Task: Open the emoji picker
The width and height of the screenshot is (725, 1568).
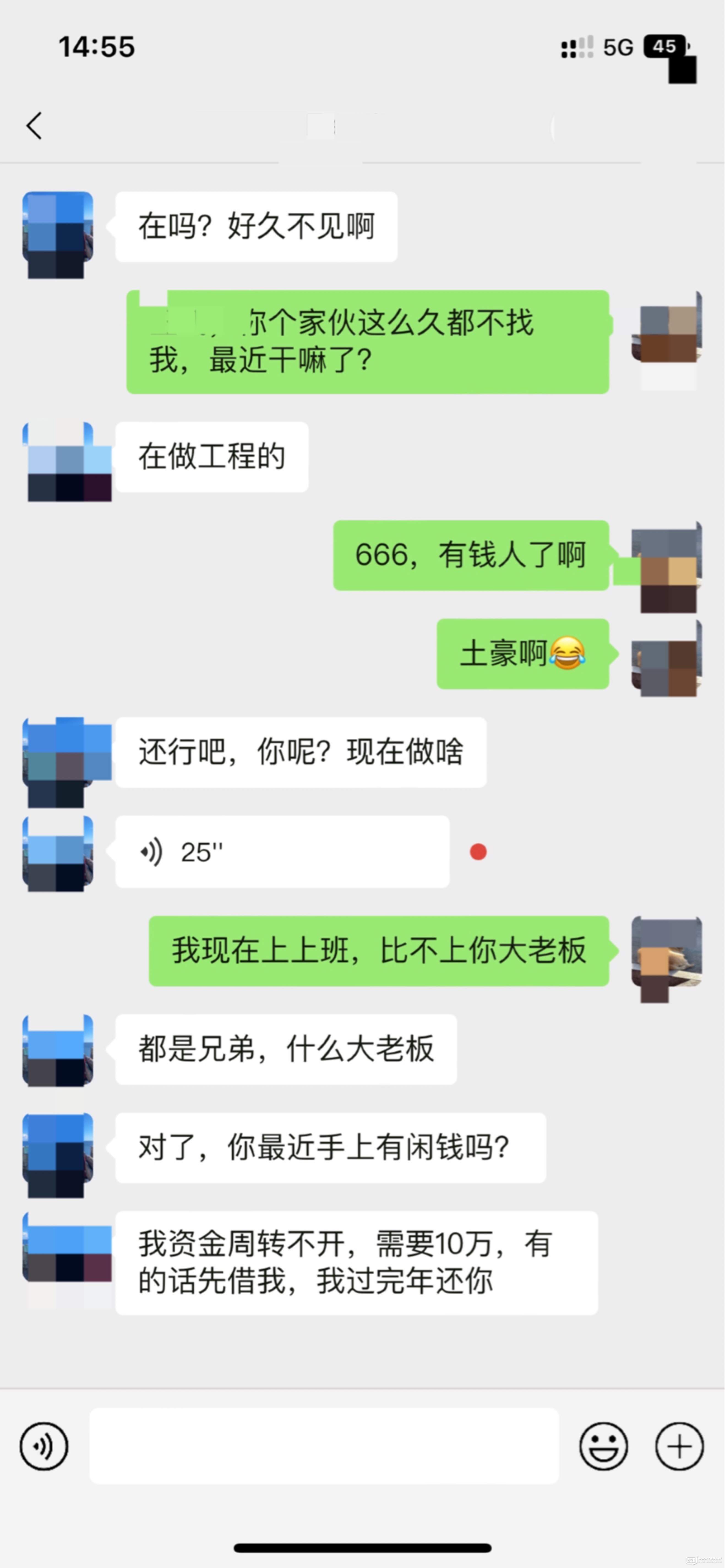Action: tap(603, 1446)
